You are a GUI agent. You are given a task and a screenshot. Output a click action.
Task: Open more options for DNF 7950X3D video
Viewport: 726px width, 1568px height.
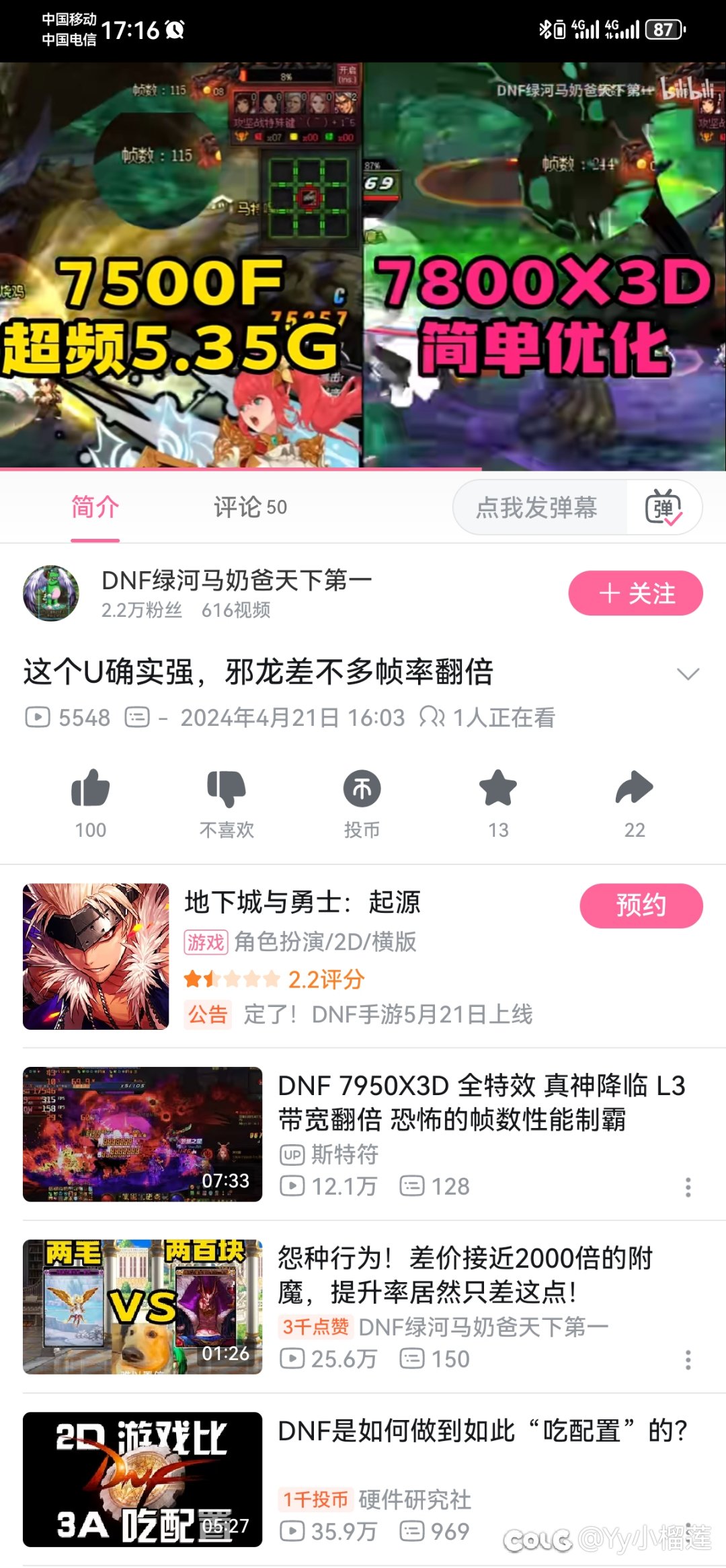point(688,1187)
